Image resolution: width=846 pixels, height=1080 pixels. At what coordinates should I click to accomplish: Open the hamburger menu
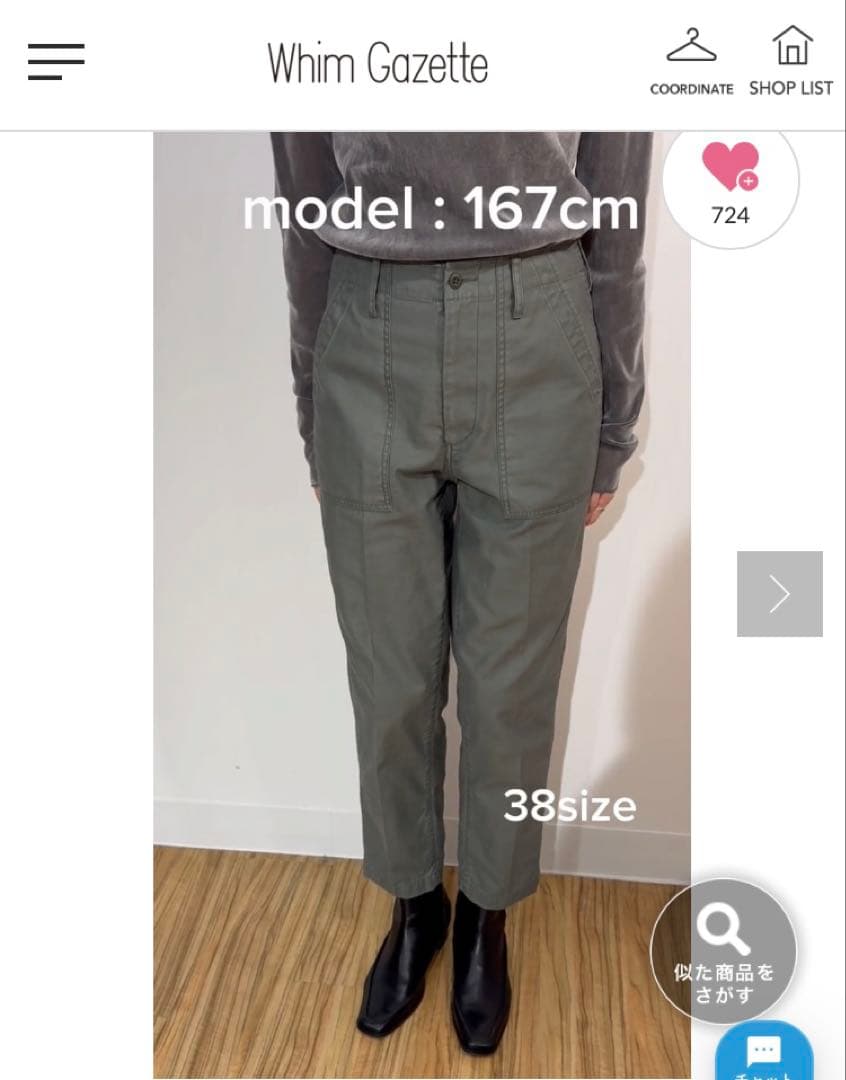click(56, 62)
